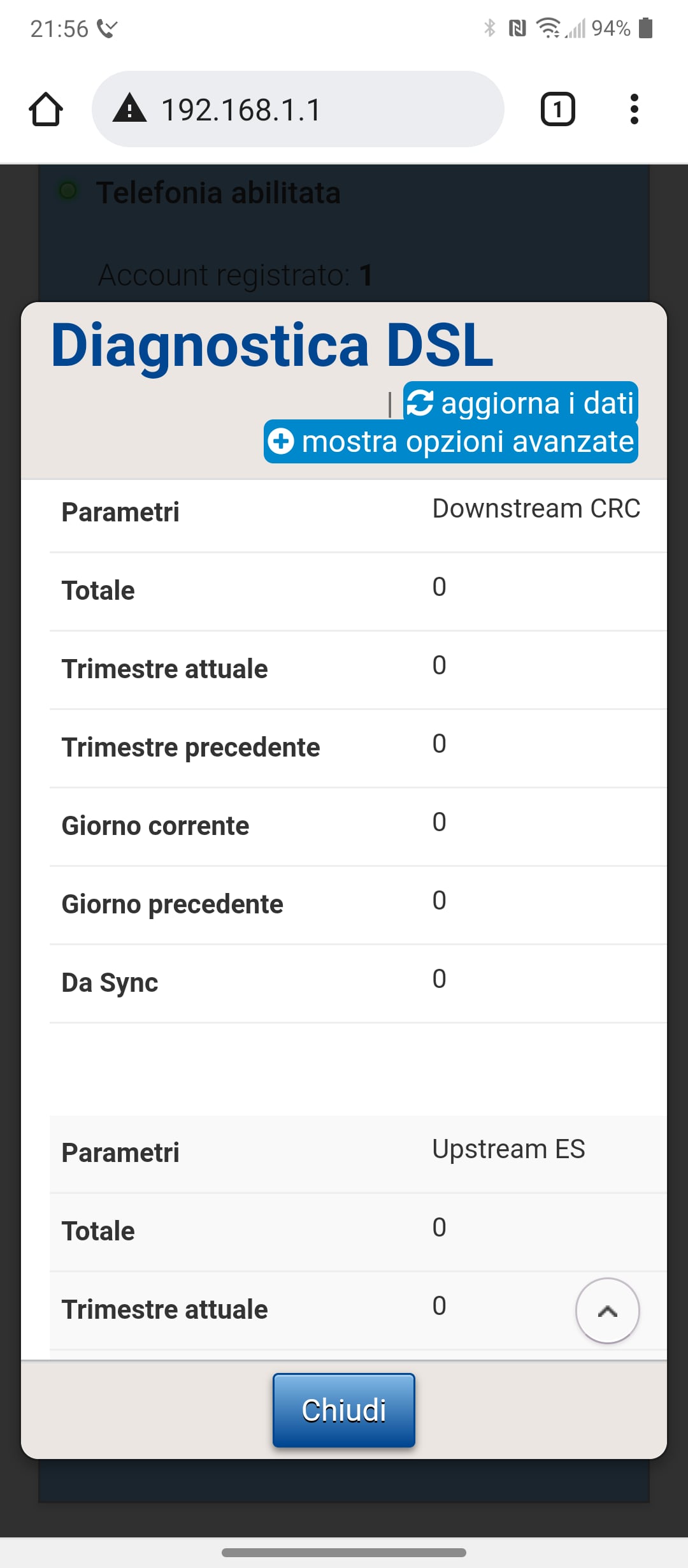Open the tab switcher
The height and width of the screenshot is (1568, 688).
pos(557,109)
